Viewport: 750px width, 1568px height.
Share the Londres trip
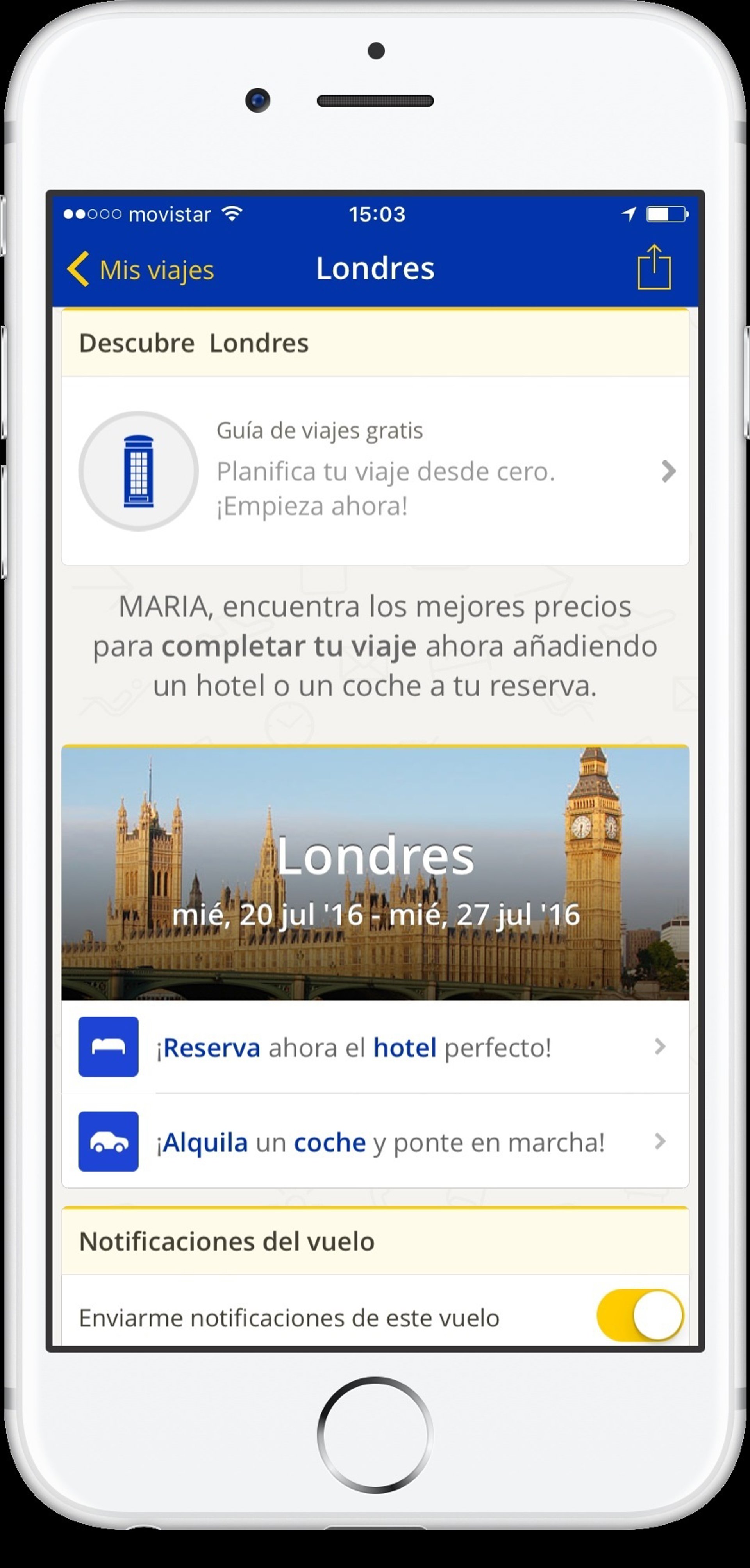pos(654,267)
